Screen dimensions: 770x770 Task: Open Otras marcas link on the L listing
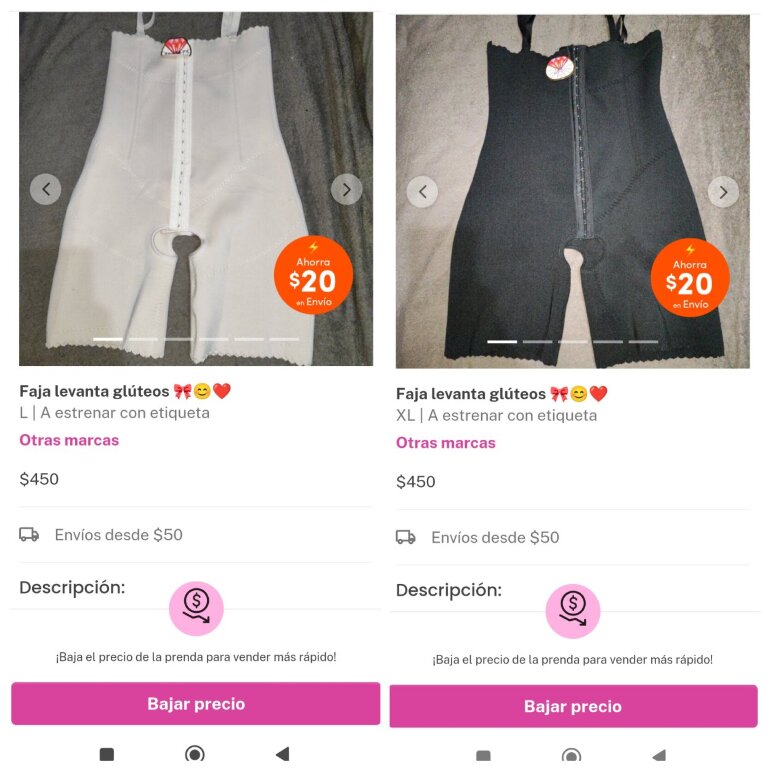pos(69,440)
